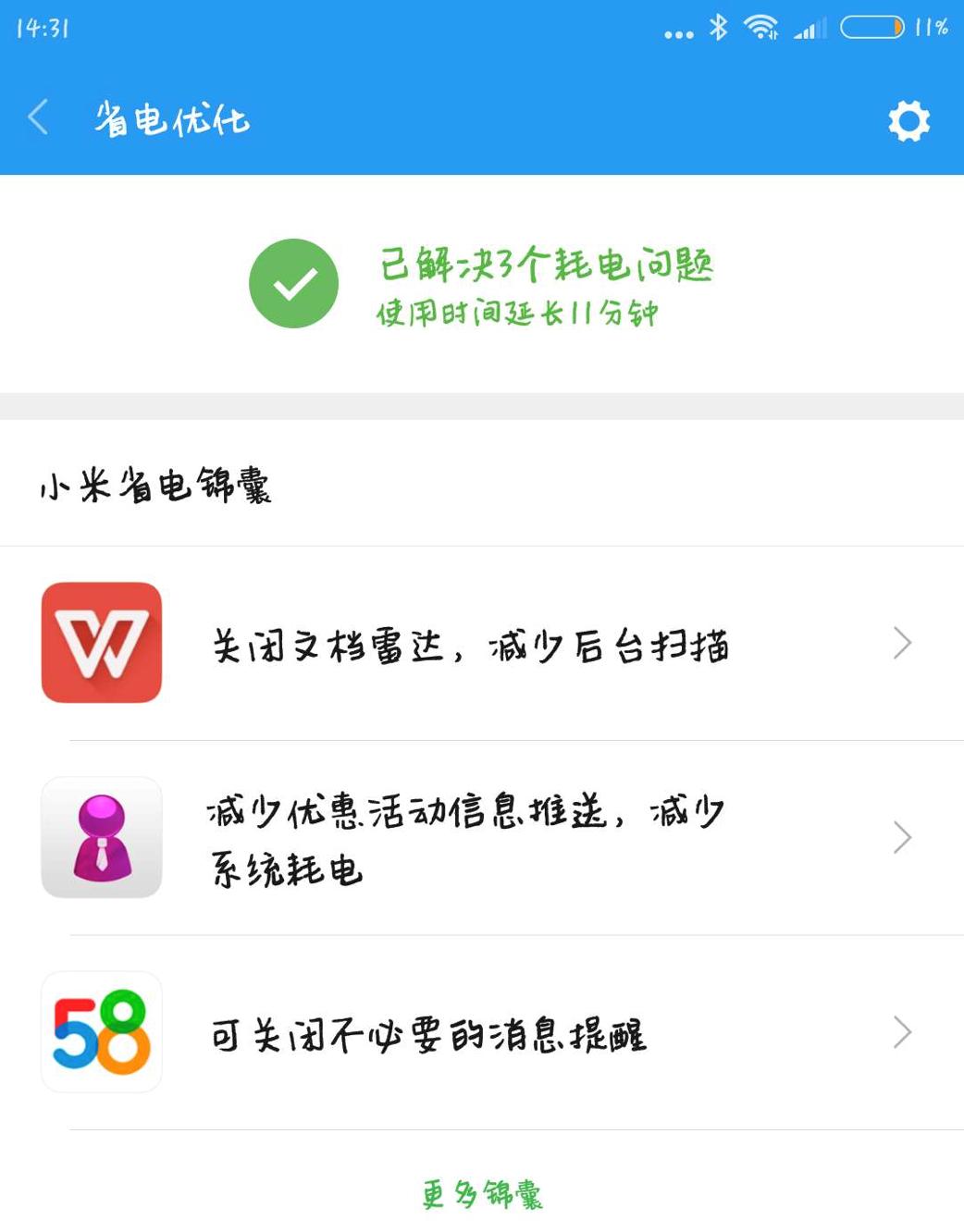Screen dimensions: 964x1232
Task: Select the purple contacts app icon
Action: (x=102, y=835)
